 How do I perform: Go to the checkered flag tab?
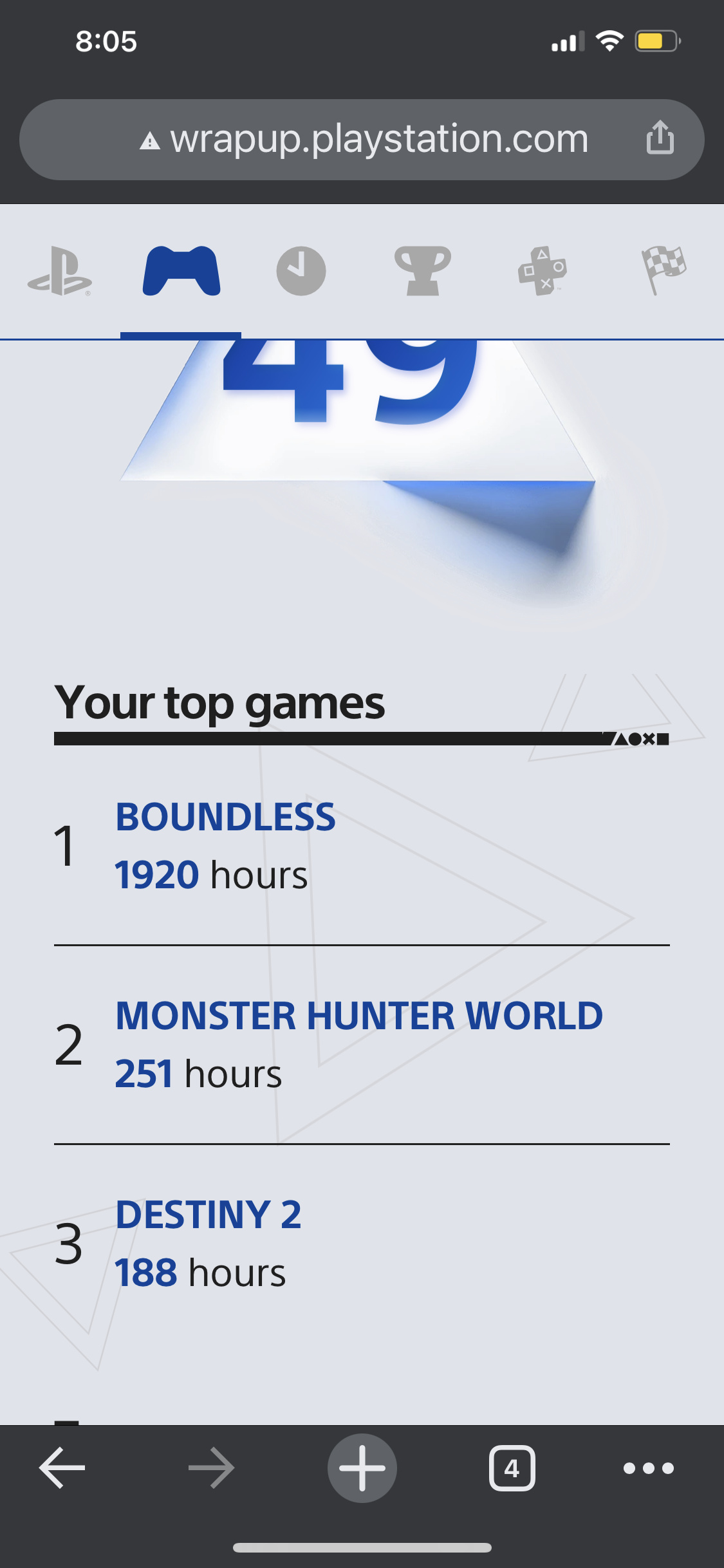tap(664, 271)
